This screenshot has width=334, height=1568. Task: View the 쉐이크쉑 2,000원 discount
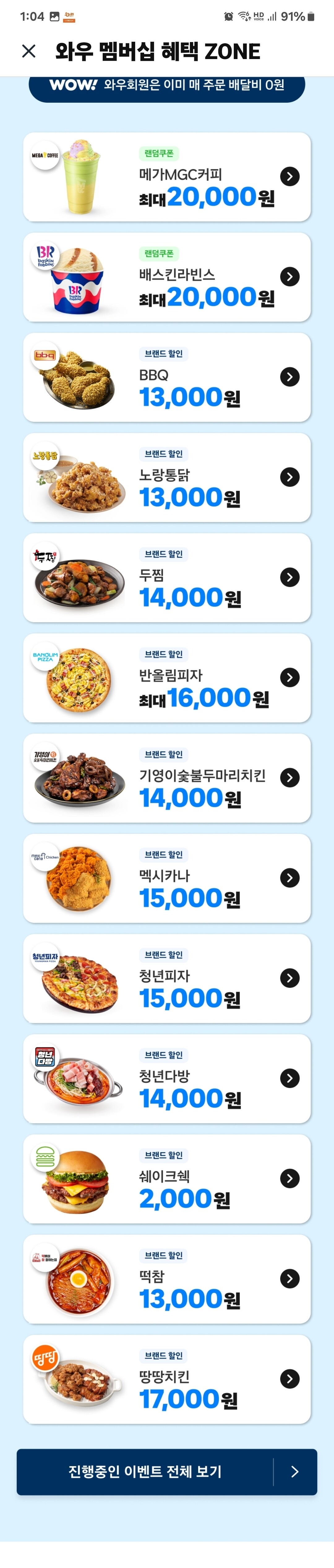point(167,1178)
